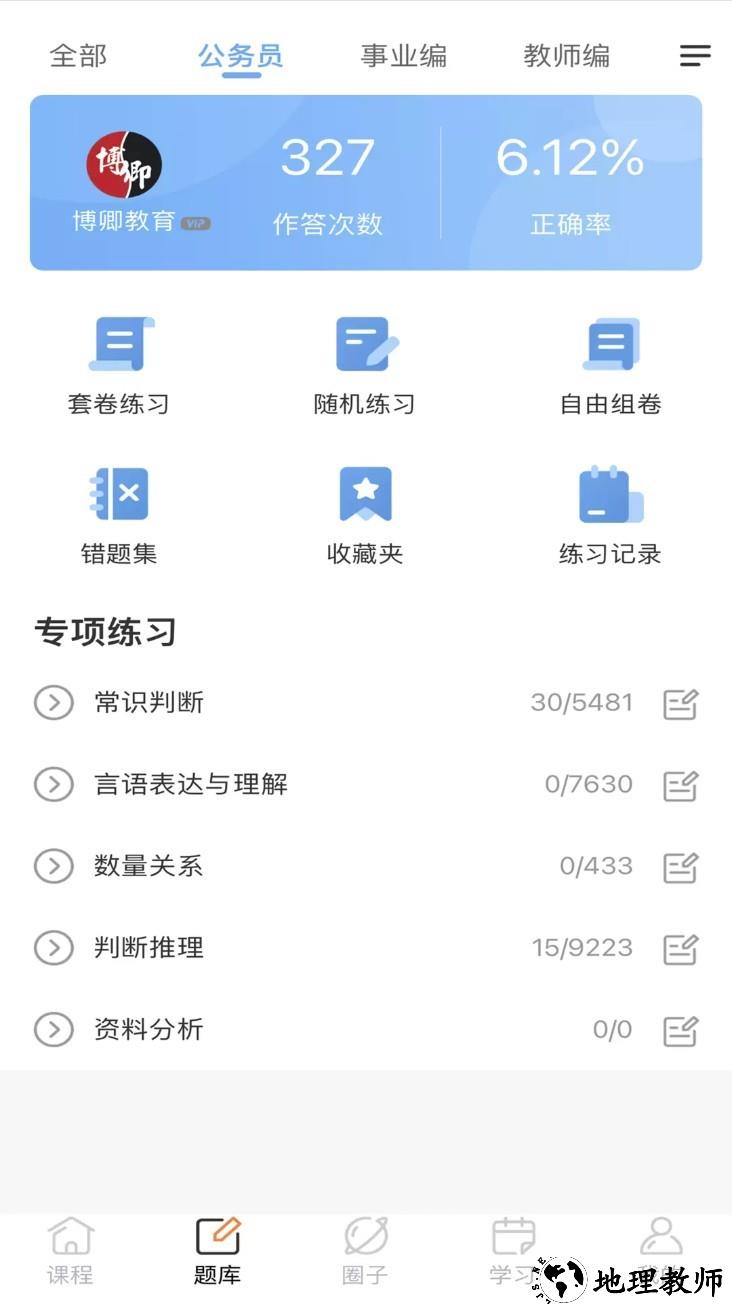Open the 错题集 wrong-answer collection
This screenshot has width=732, height=1304.
coord(119,492)
